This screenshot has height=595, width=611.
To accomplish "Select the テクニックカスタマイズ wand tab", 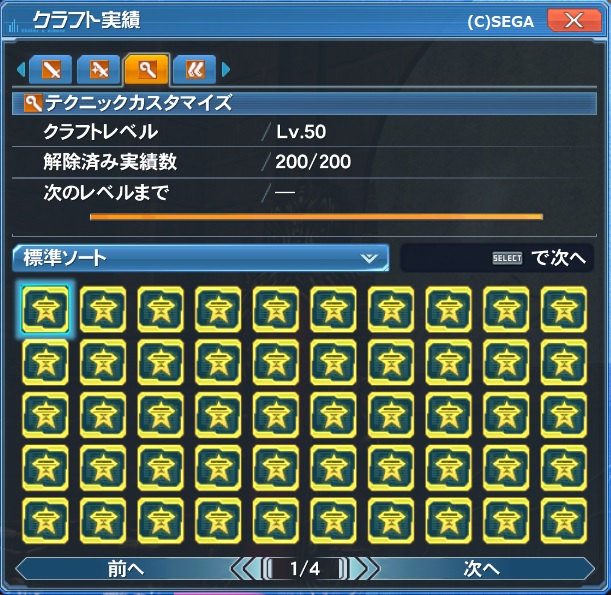I will click(147, 69).
